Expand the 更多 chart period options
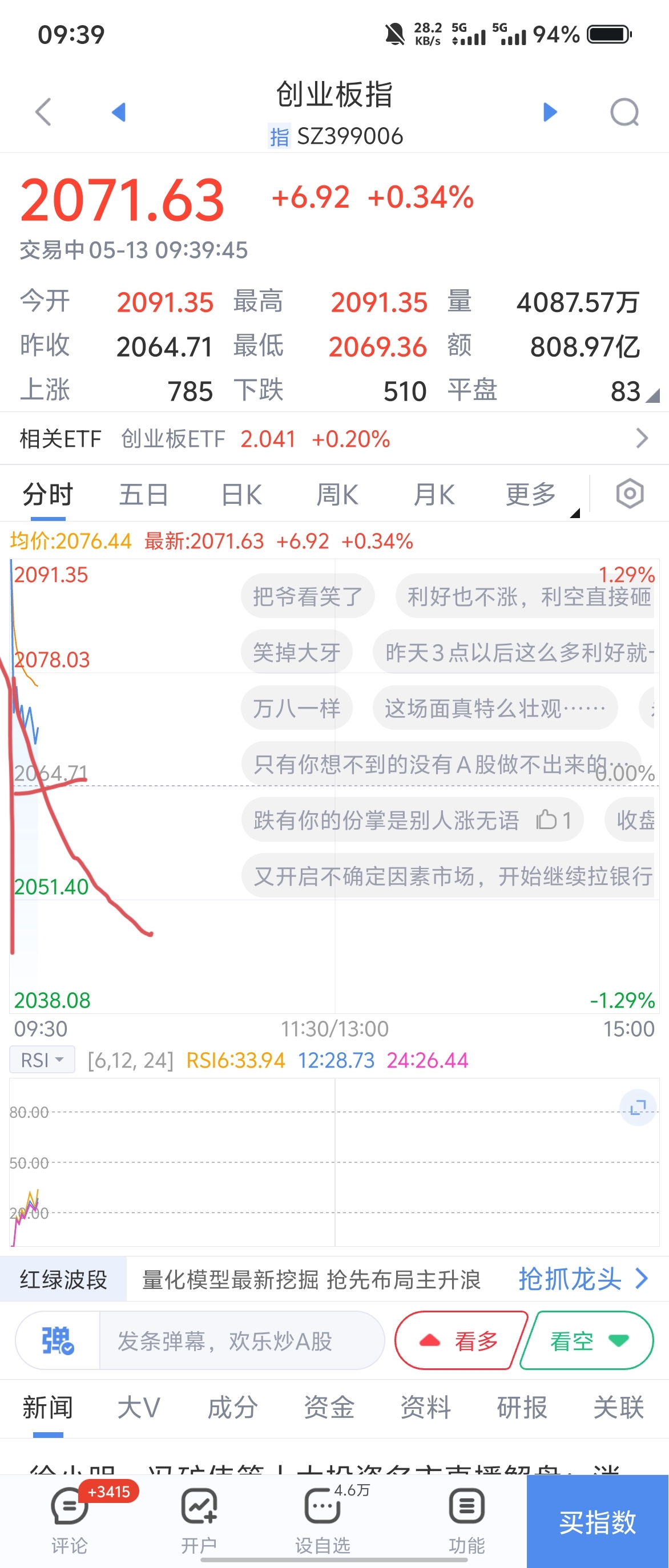 tap(531, 494)
